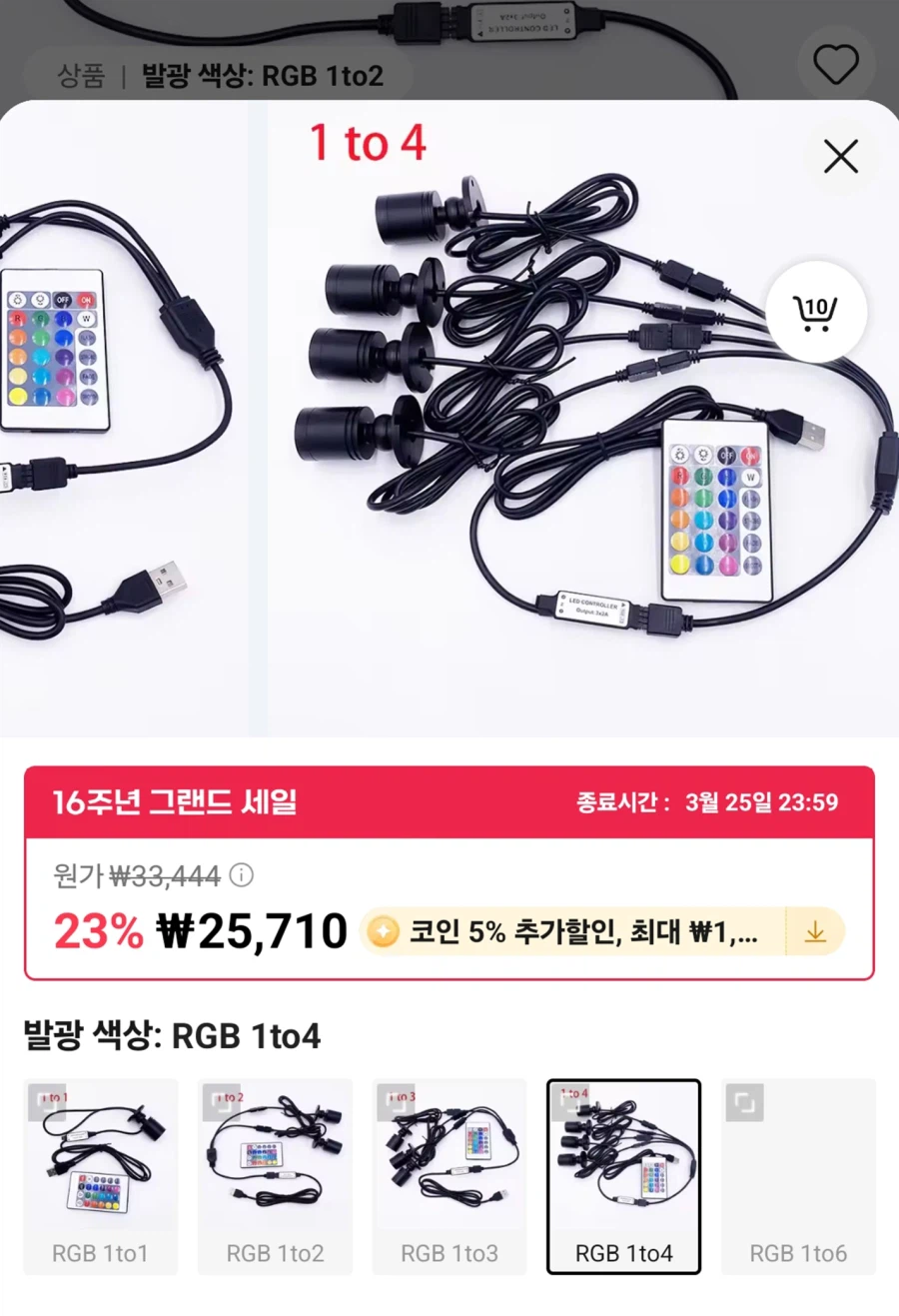The height and width of the screenshot is (1316, 899).
Task: Tap the wishlist heart icon
Action: [x=835, y=66]
